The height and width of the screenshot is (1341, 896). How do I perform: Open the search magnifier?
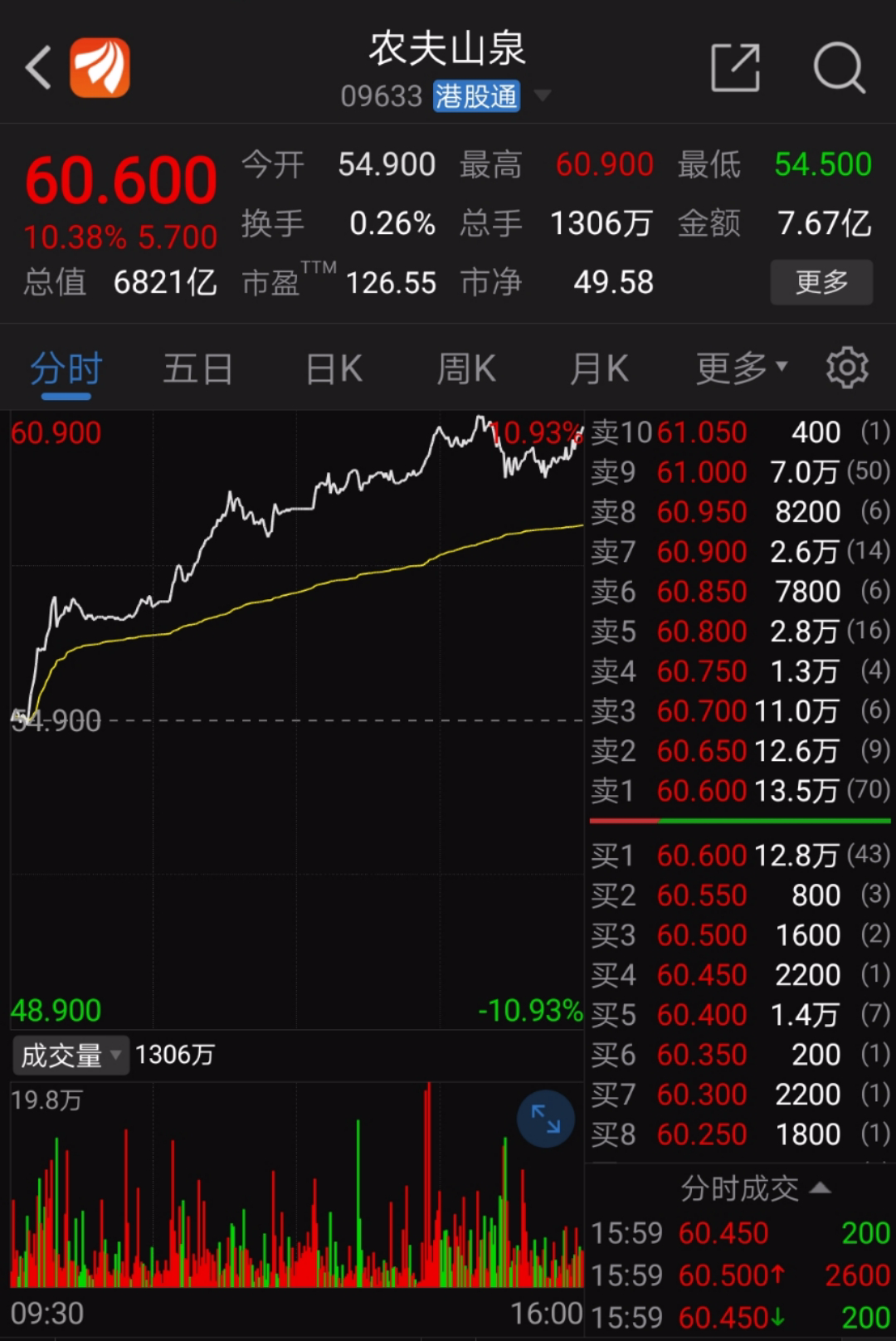point(839,67)
